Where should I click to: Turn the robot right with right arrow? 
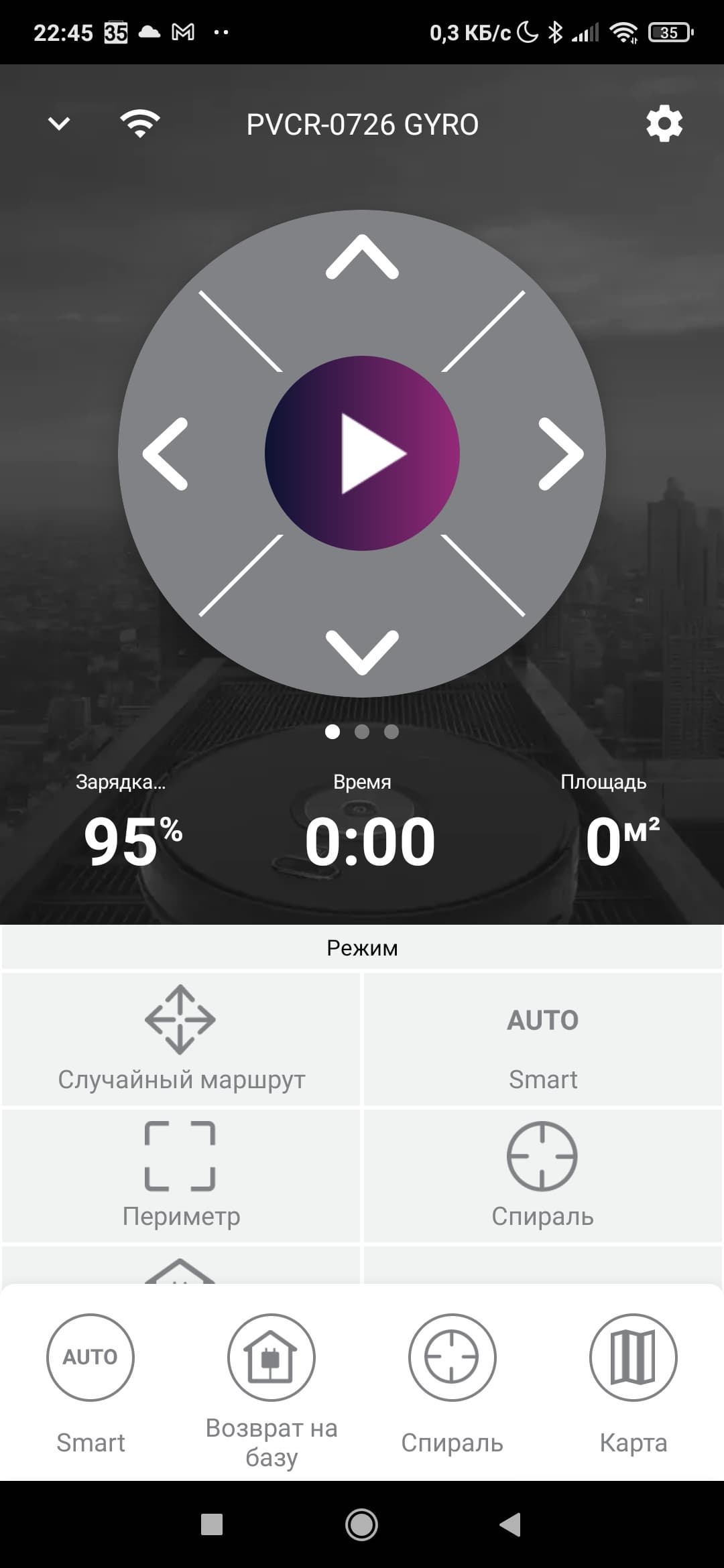560,454
